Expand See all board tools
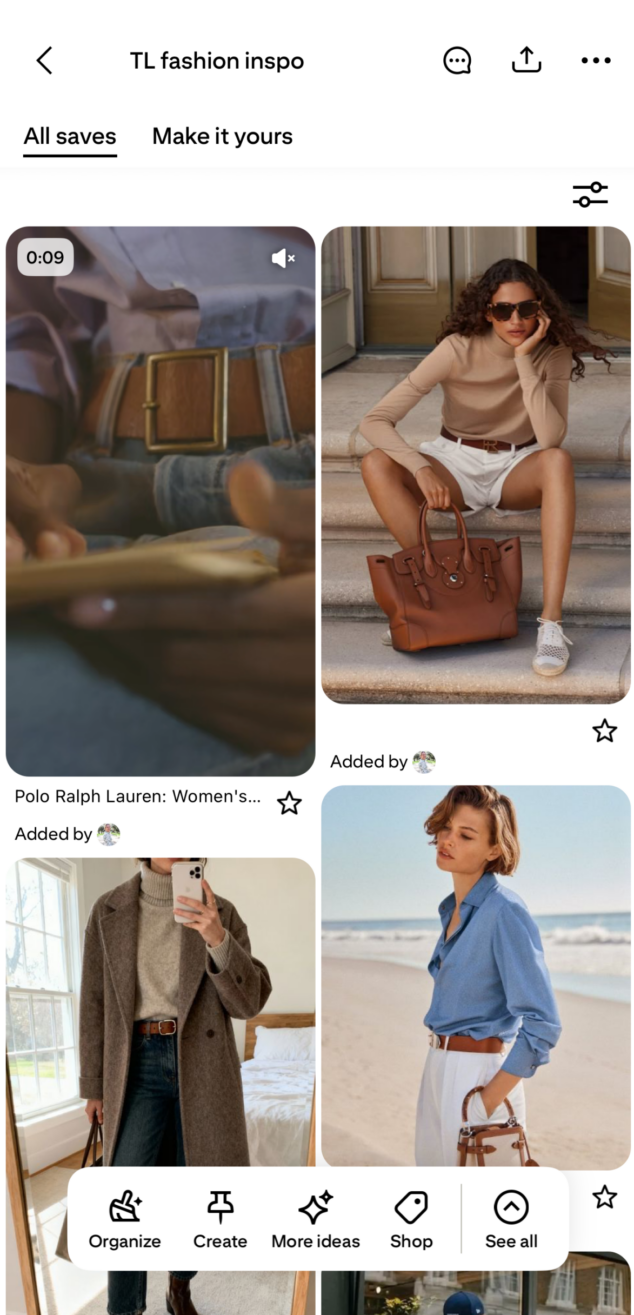The width and height of the screenshot is (634, 1315). [511, 1219]
